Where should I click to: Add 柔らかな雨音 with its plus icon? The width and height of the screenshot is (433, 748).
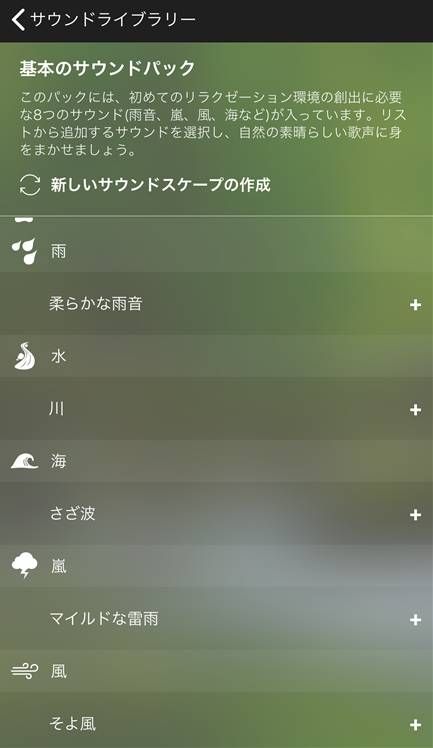pyautogui.click(x=415, y=304)
